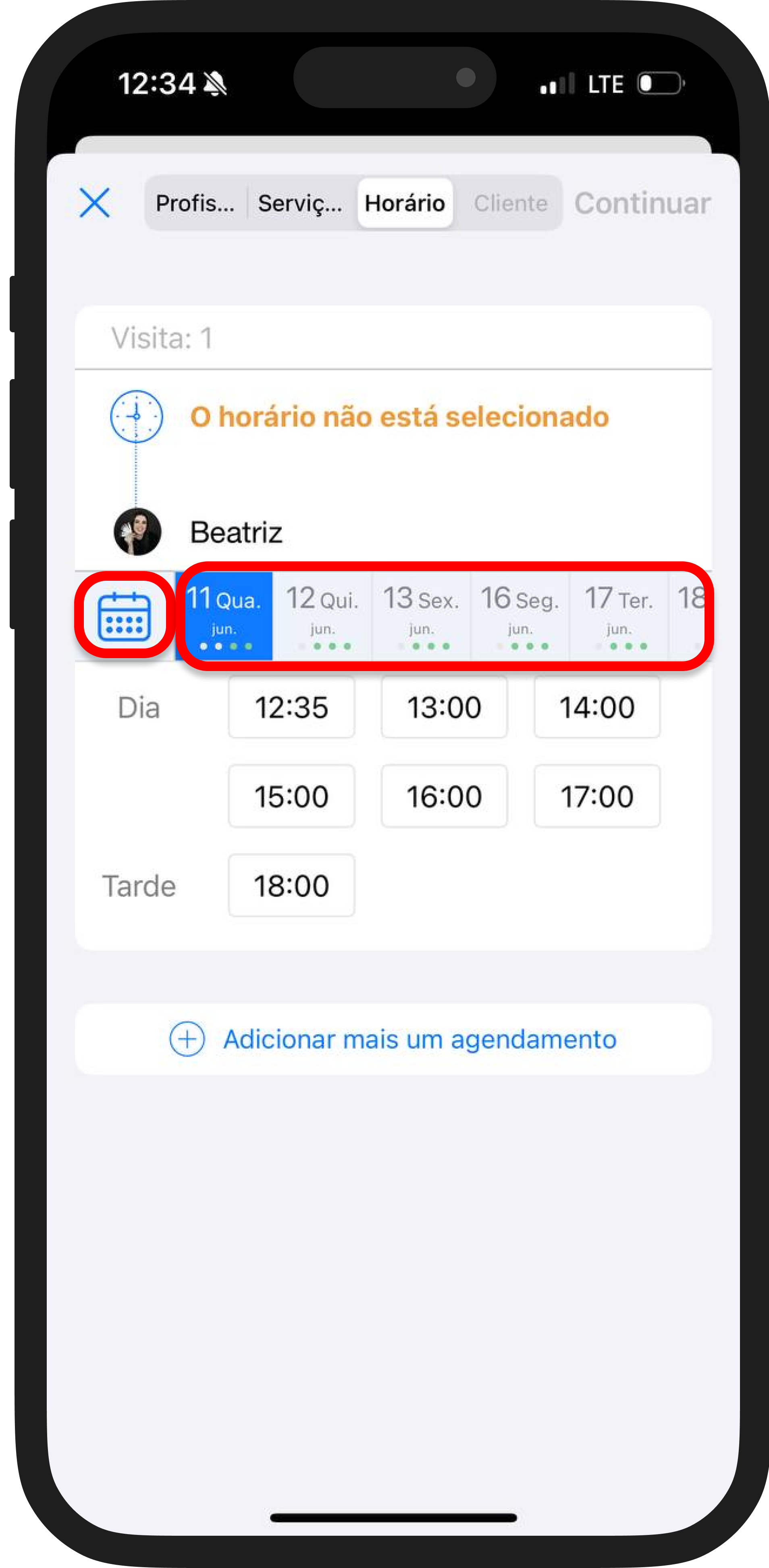
Task: Tap Adicionar mais um agendamento
Action: 393,1039
